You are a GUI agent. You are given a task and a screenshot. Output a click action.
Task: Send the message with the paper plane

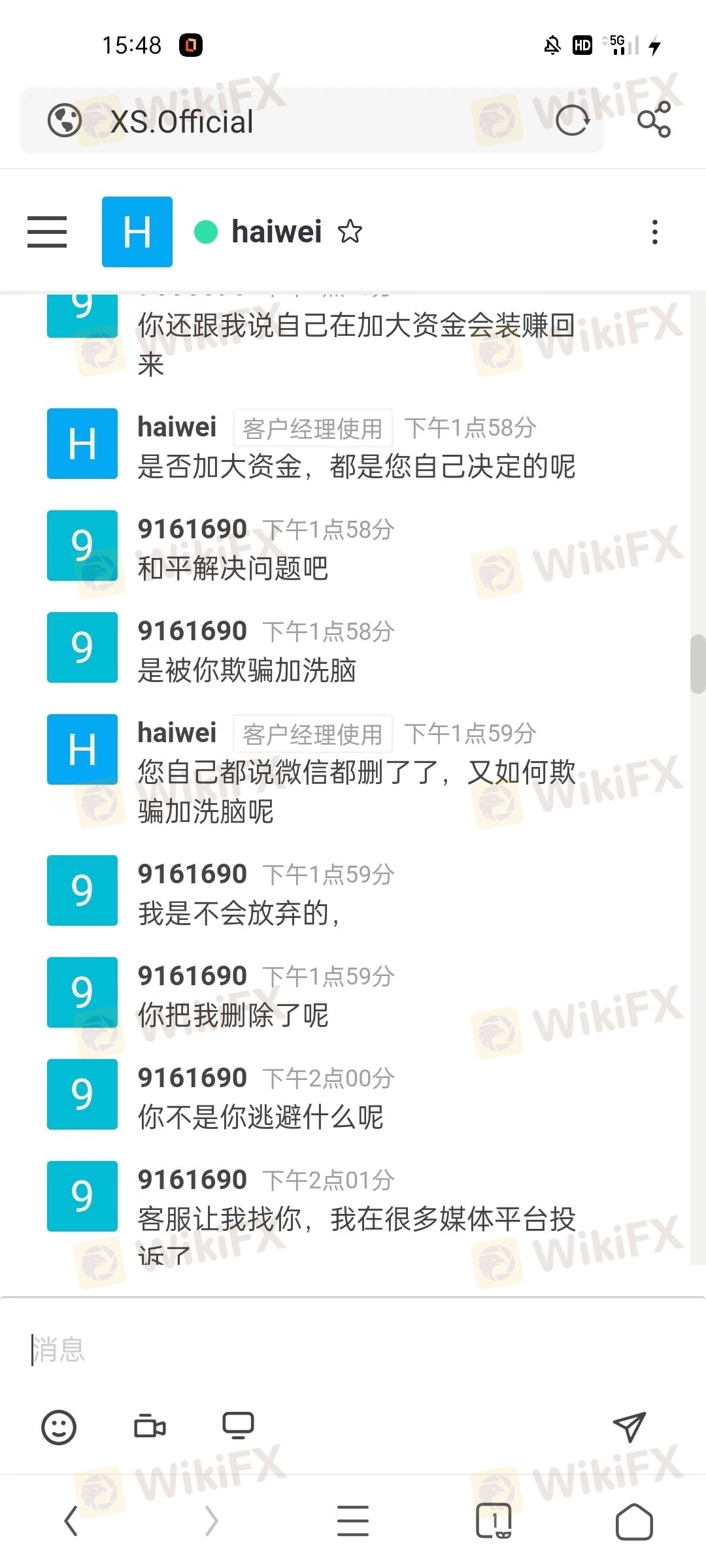click(629, 1426)
